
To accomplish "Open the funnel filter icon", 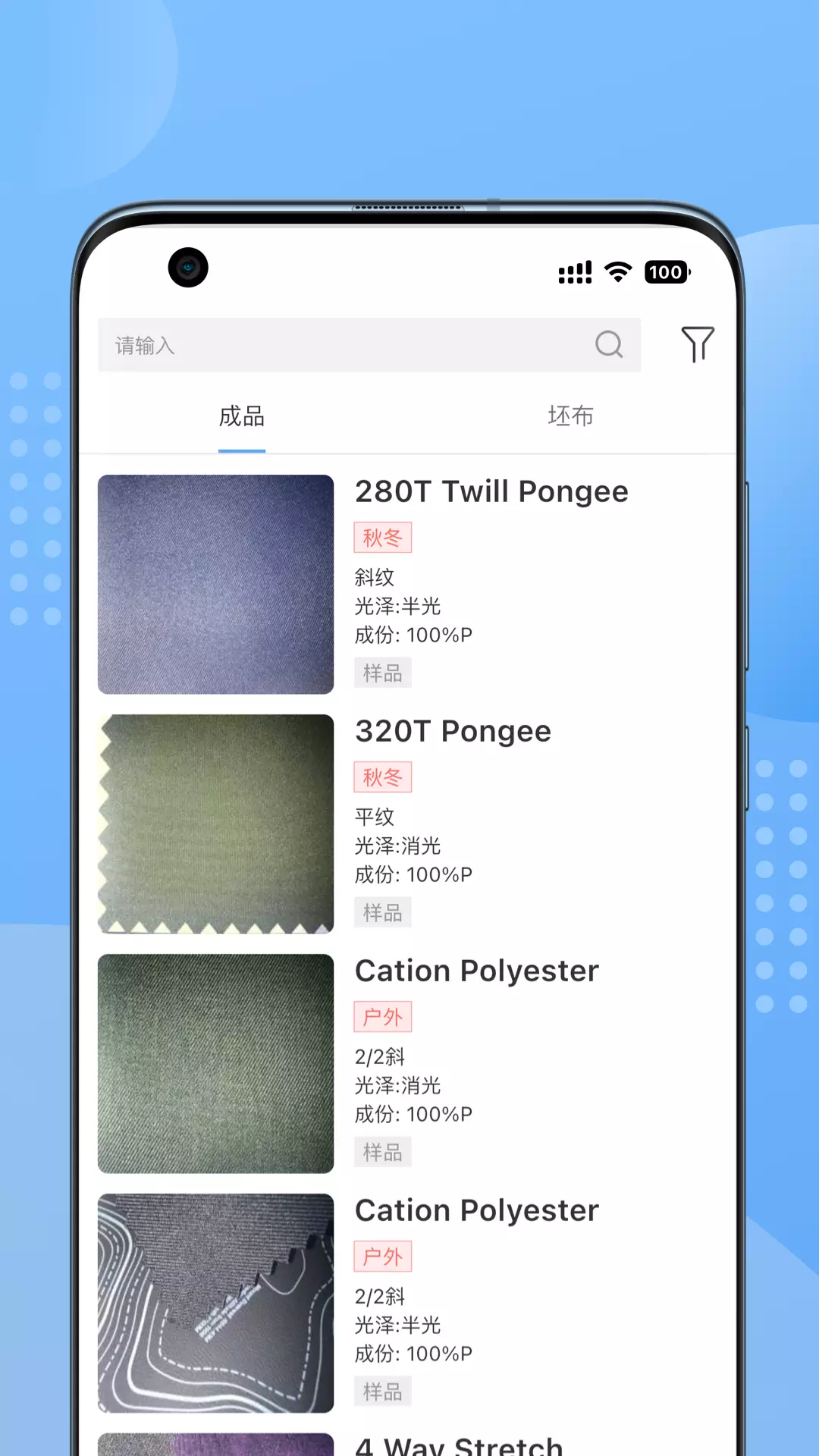I will tap(698, 344).
